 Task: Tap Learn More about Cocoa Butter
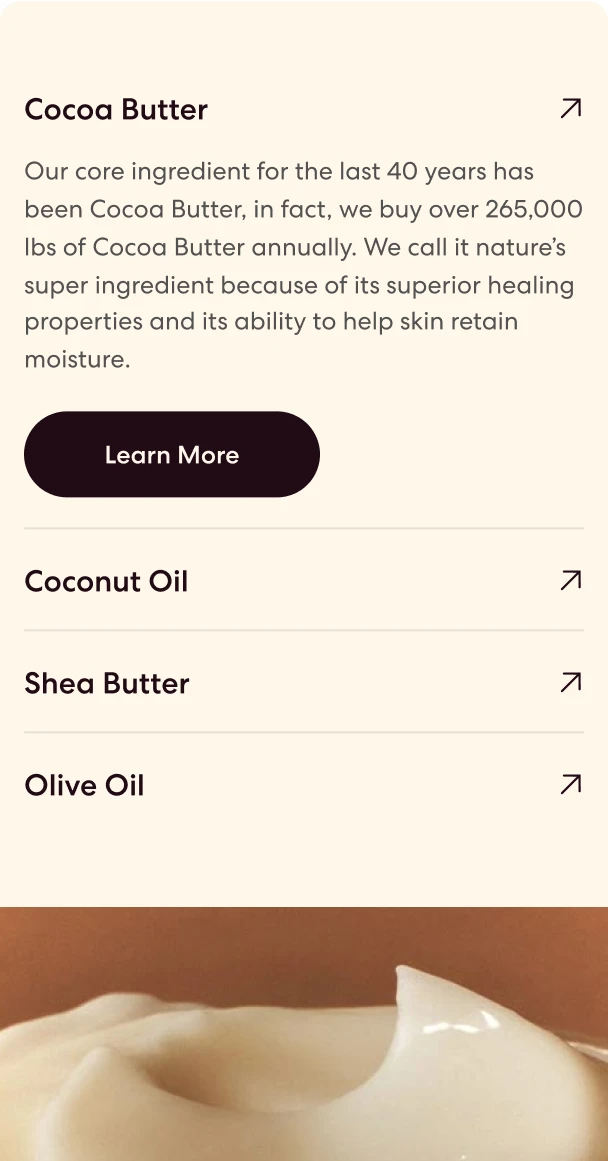[172, 455]
